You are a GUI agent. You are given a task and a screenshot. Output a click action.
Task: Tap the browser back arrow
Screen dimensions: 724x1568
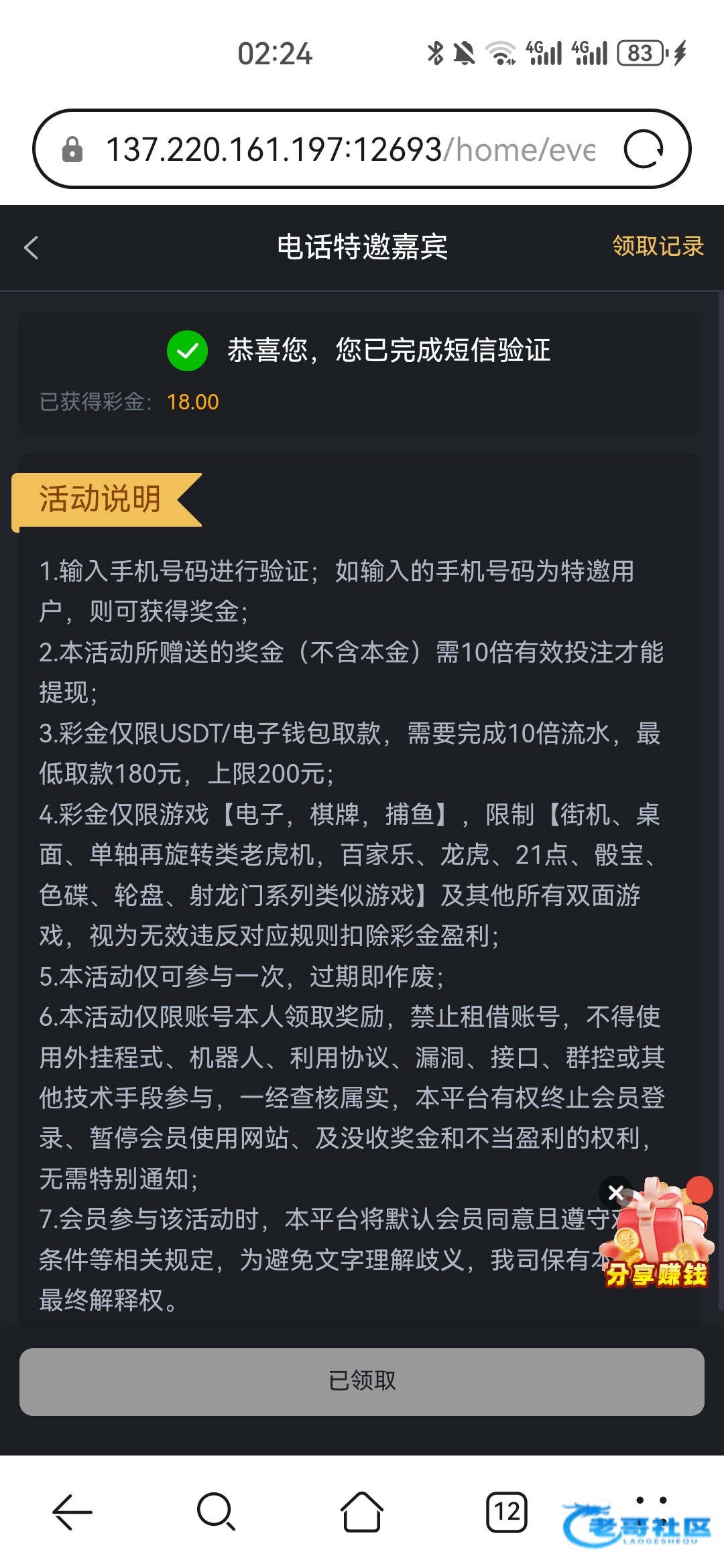coord(72,1512)
